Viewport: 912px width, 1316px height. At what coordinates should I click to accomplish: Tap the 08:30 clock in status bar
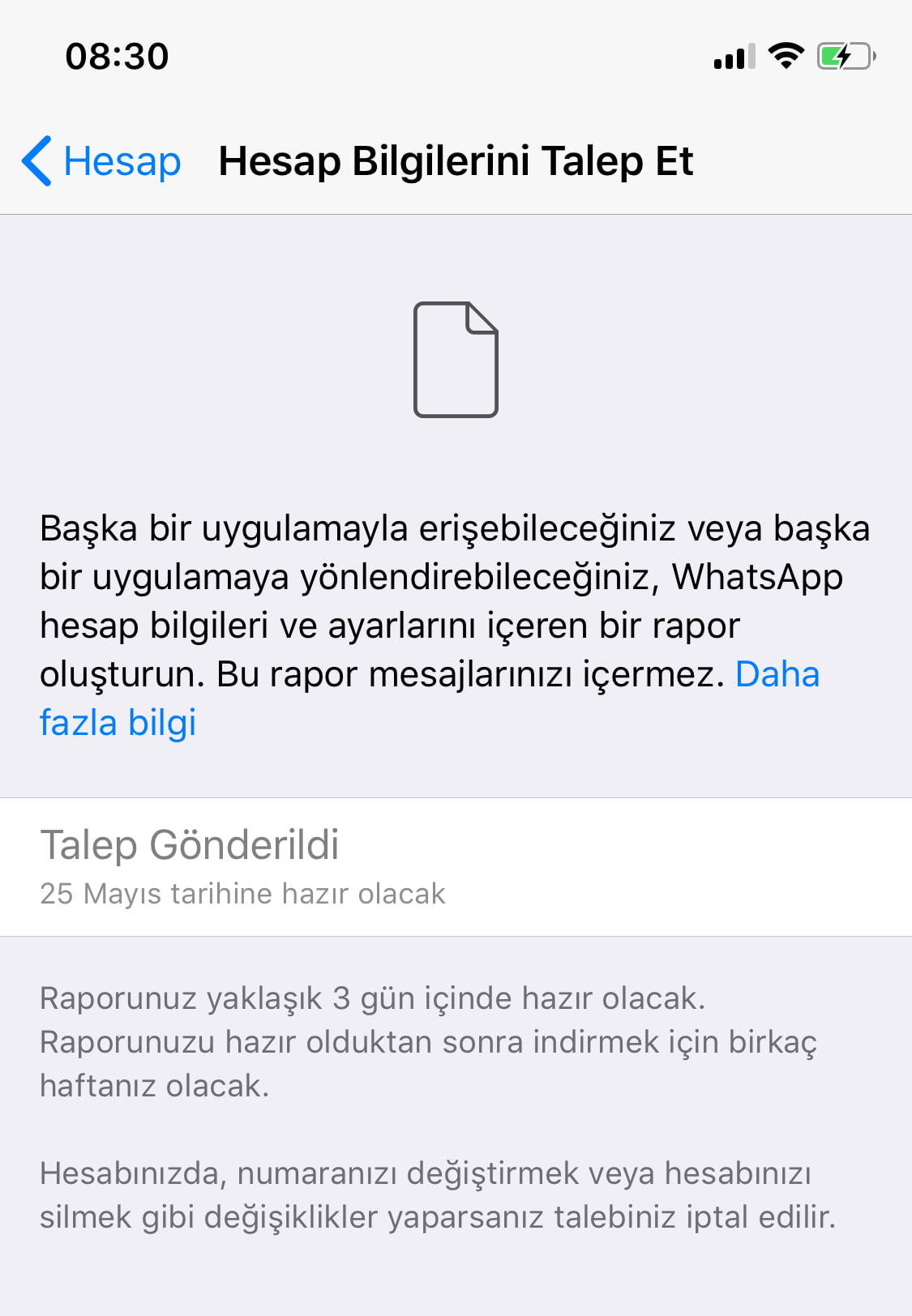pyautogui.click(x=118, y=55)
